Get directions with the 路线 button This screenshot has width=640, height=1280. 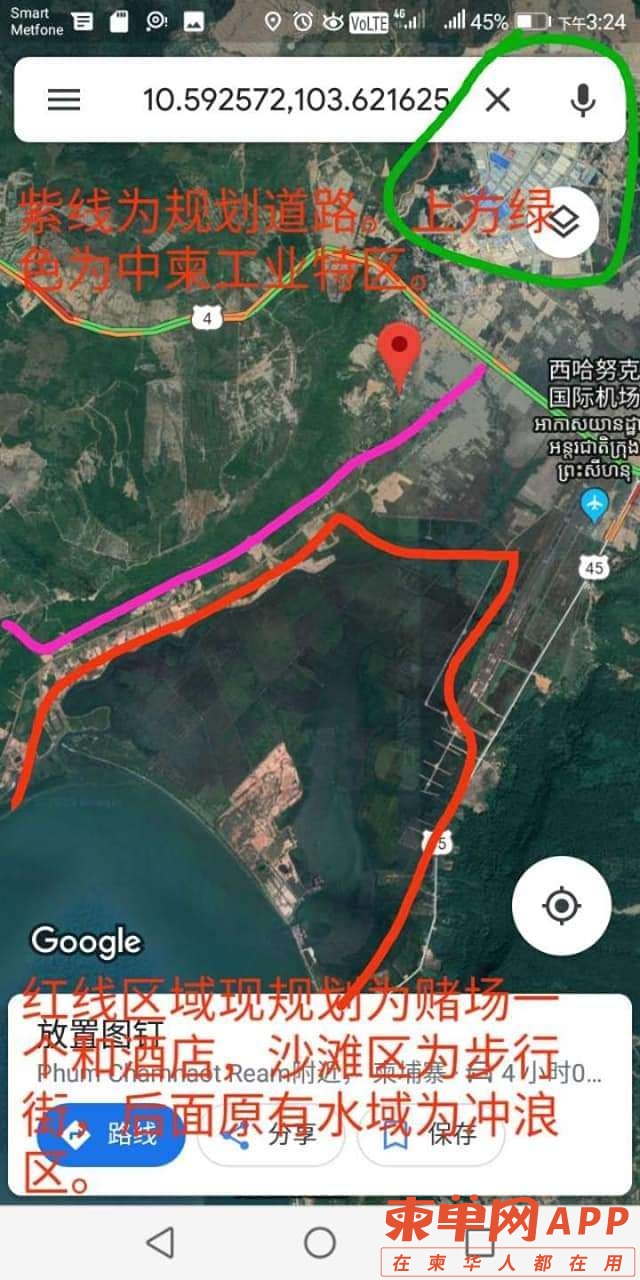[x=112, y=1134]
